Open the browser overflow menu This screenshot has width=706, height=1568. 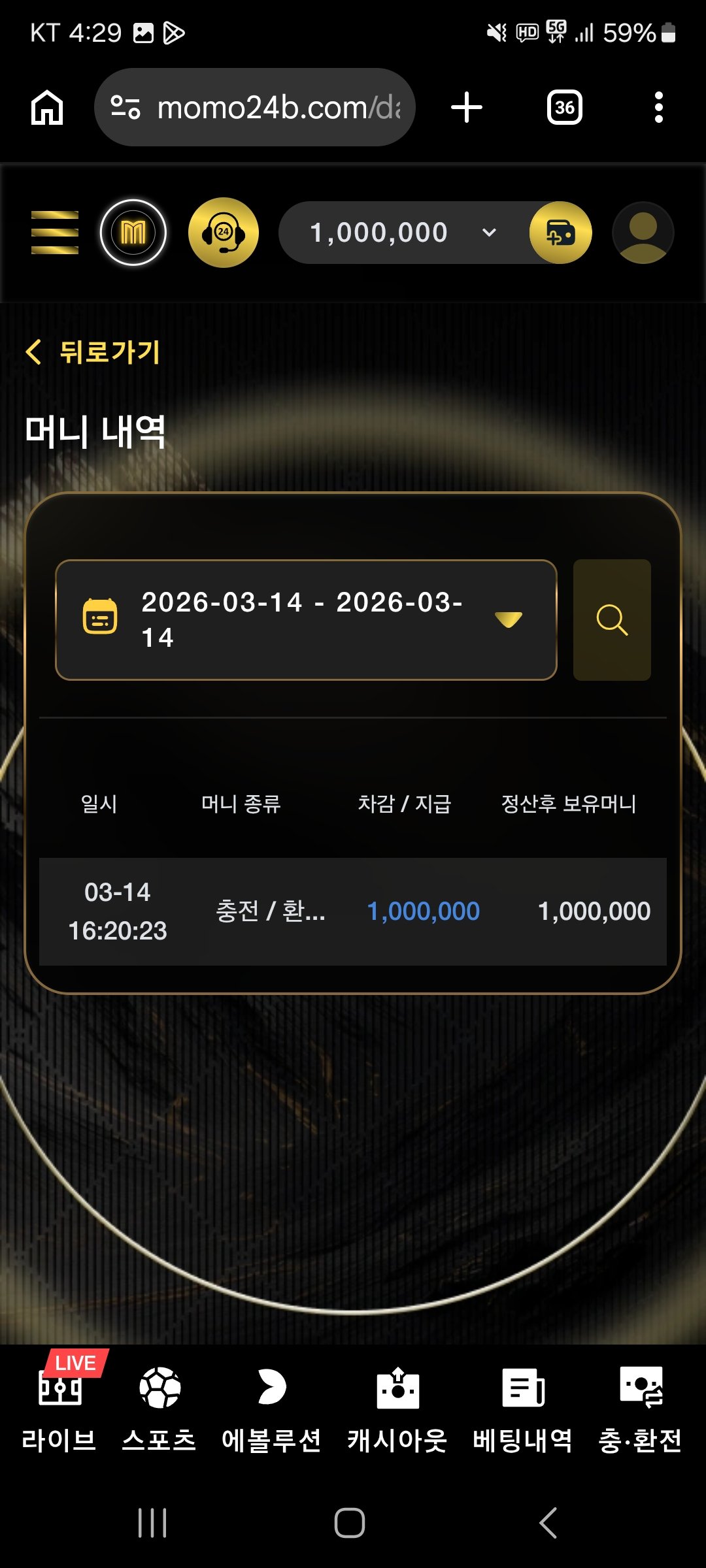tap(659, 107)
